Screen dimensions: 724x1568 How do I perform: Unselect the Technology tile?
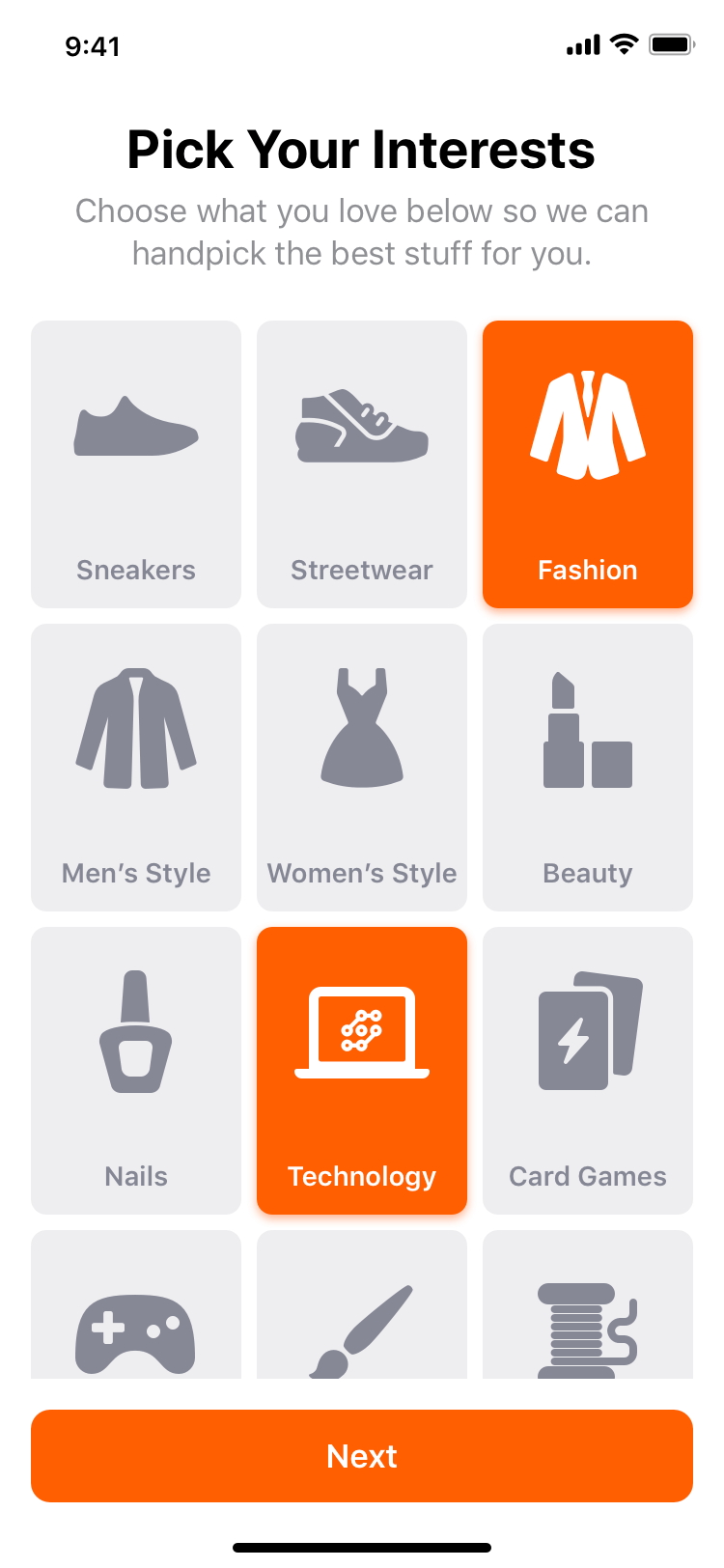tap(362, 1071)
